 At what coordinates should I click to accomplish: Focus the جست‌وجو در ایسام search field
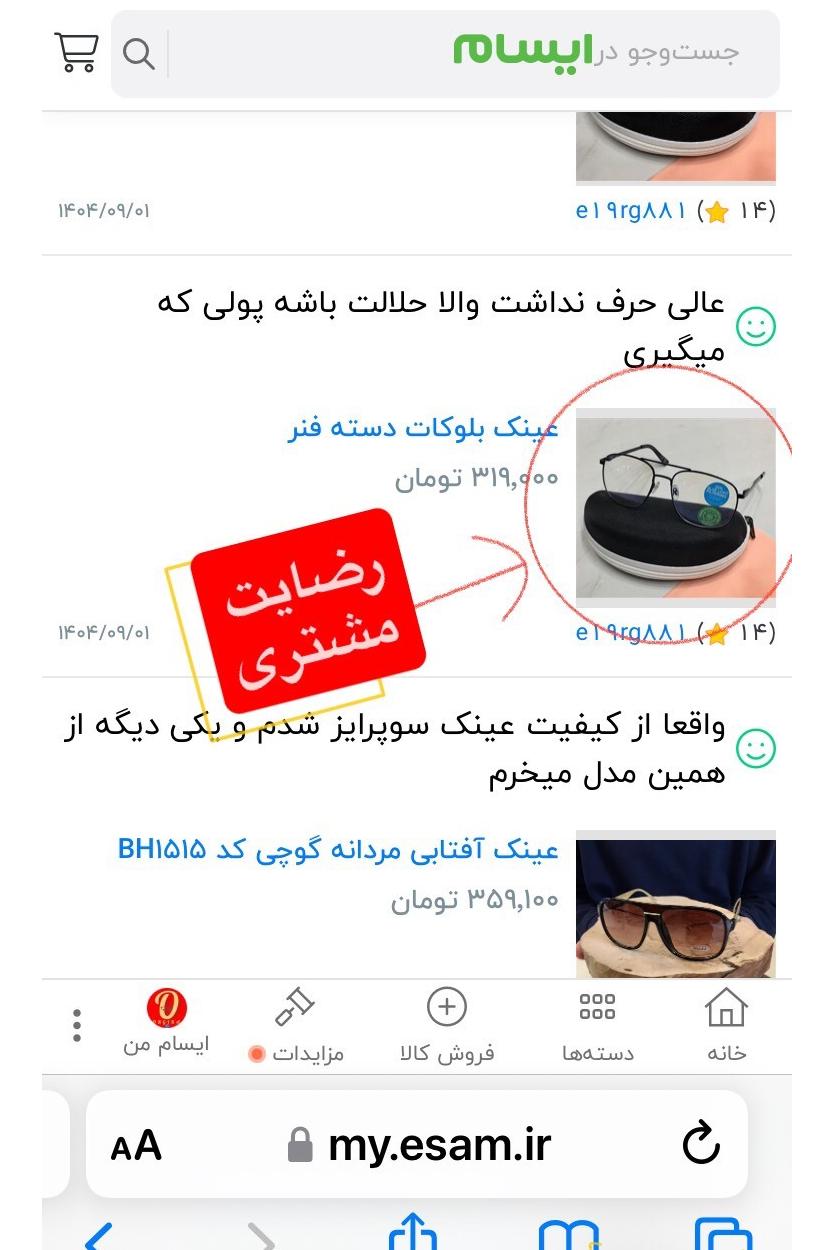[x=470, y=54]
